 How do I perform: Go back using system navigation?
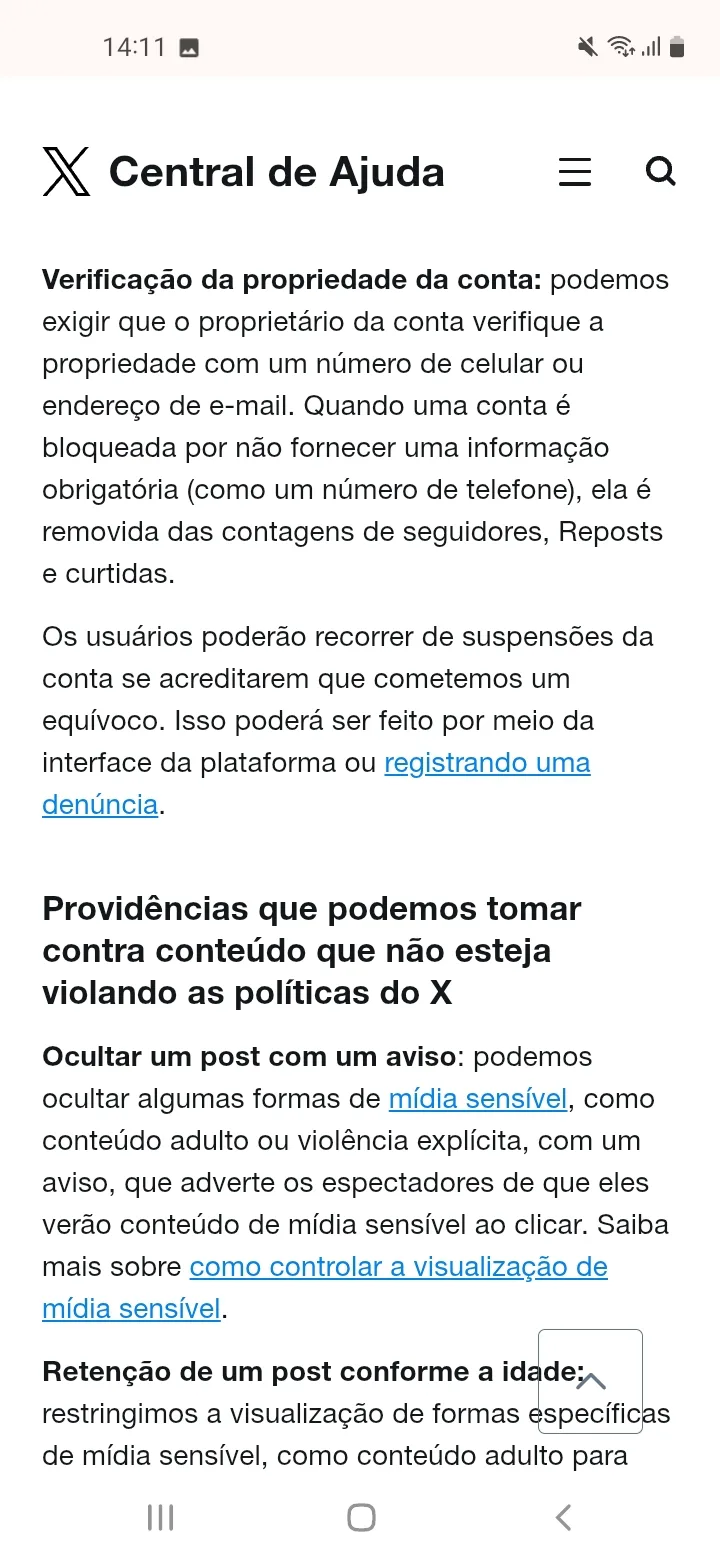point(563,1517)
